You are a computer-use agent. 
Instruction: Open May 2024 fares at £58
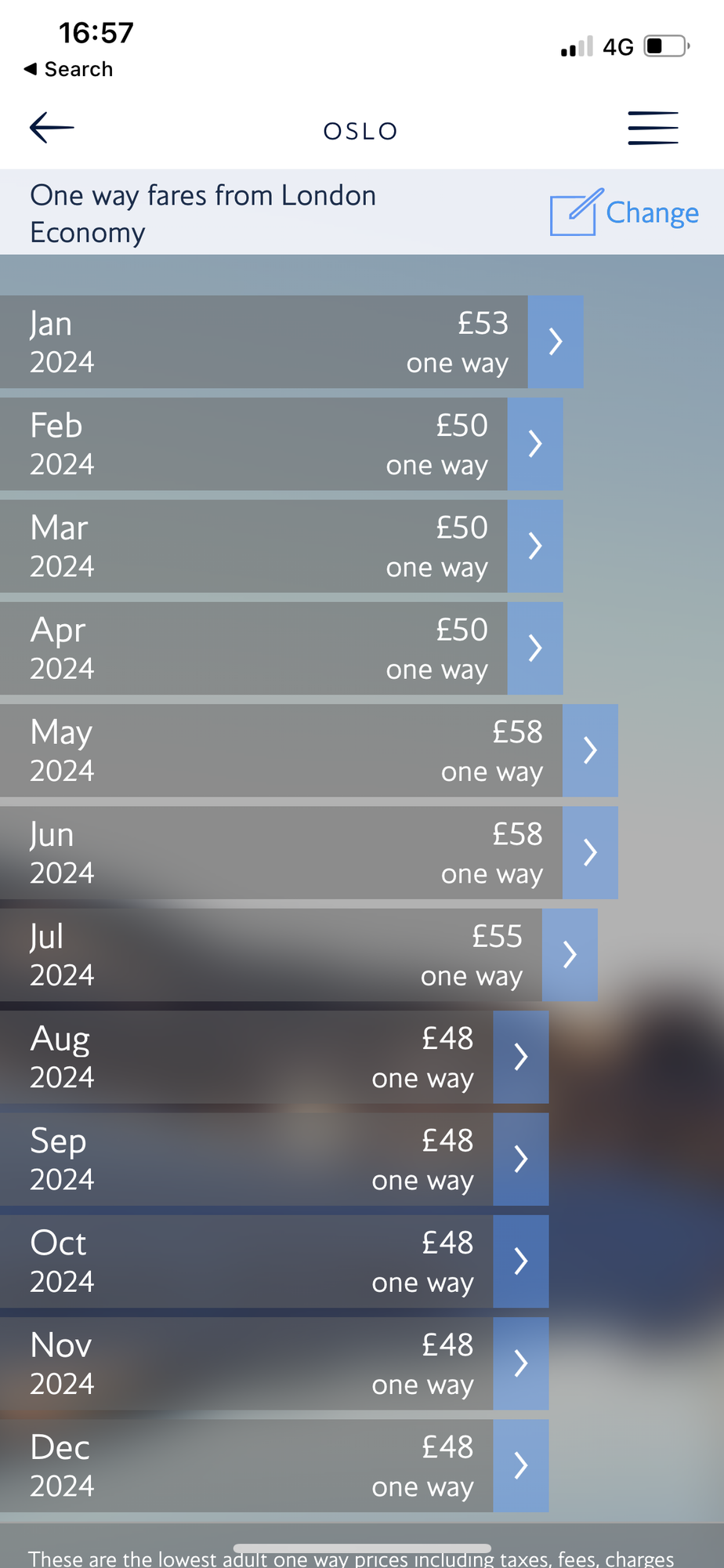(x=309, y=750)
